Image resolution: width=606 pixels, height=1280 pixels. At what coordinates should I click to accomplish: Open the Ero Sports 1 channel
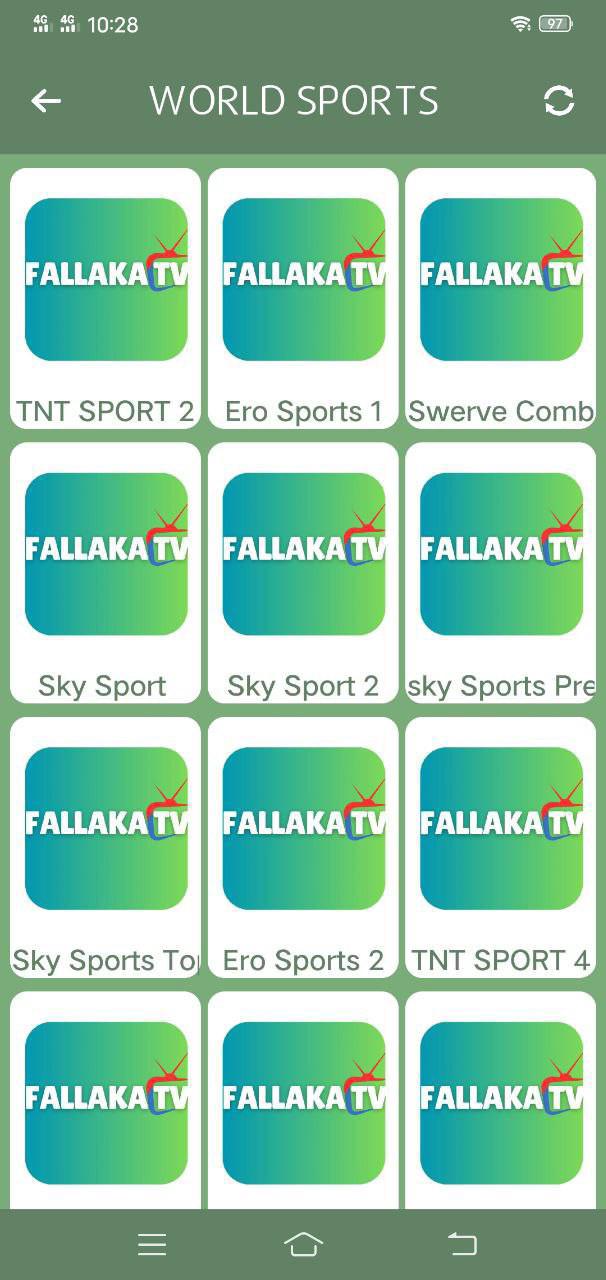(303, 298)
